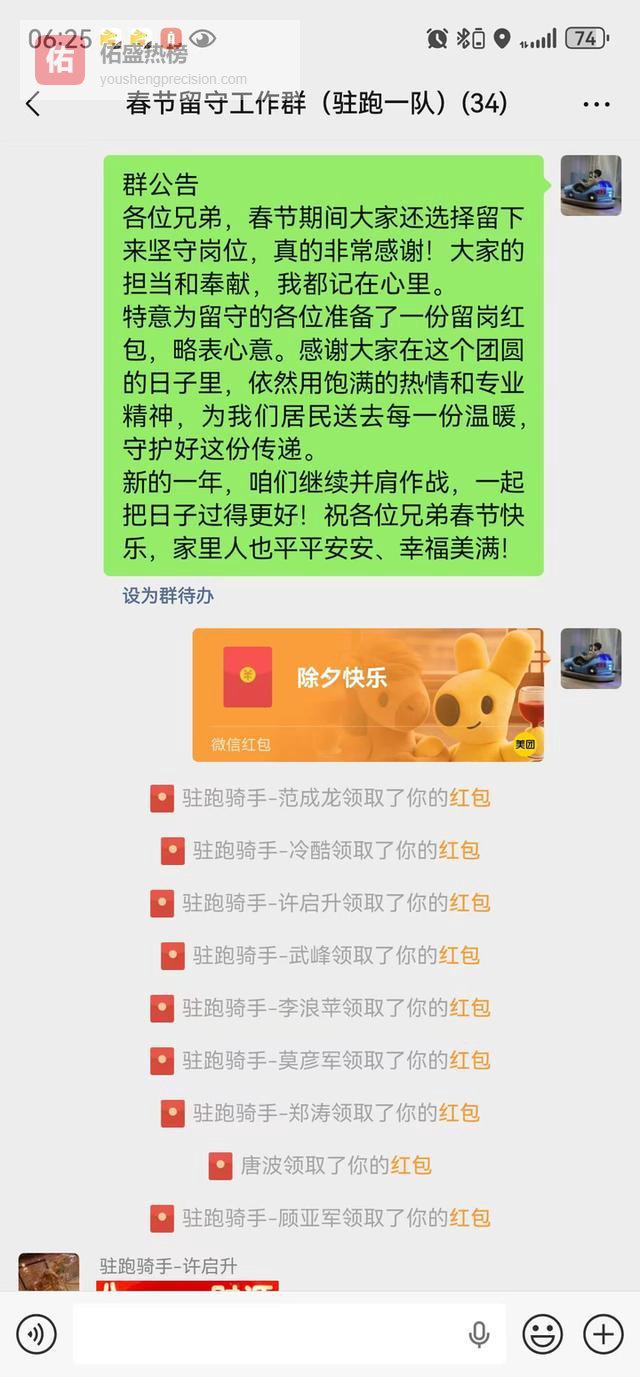The image size is (640, 1377).
Task: Open 红包 link in 顾亚军 notice
Action: (469, 1218)
